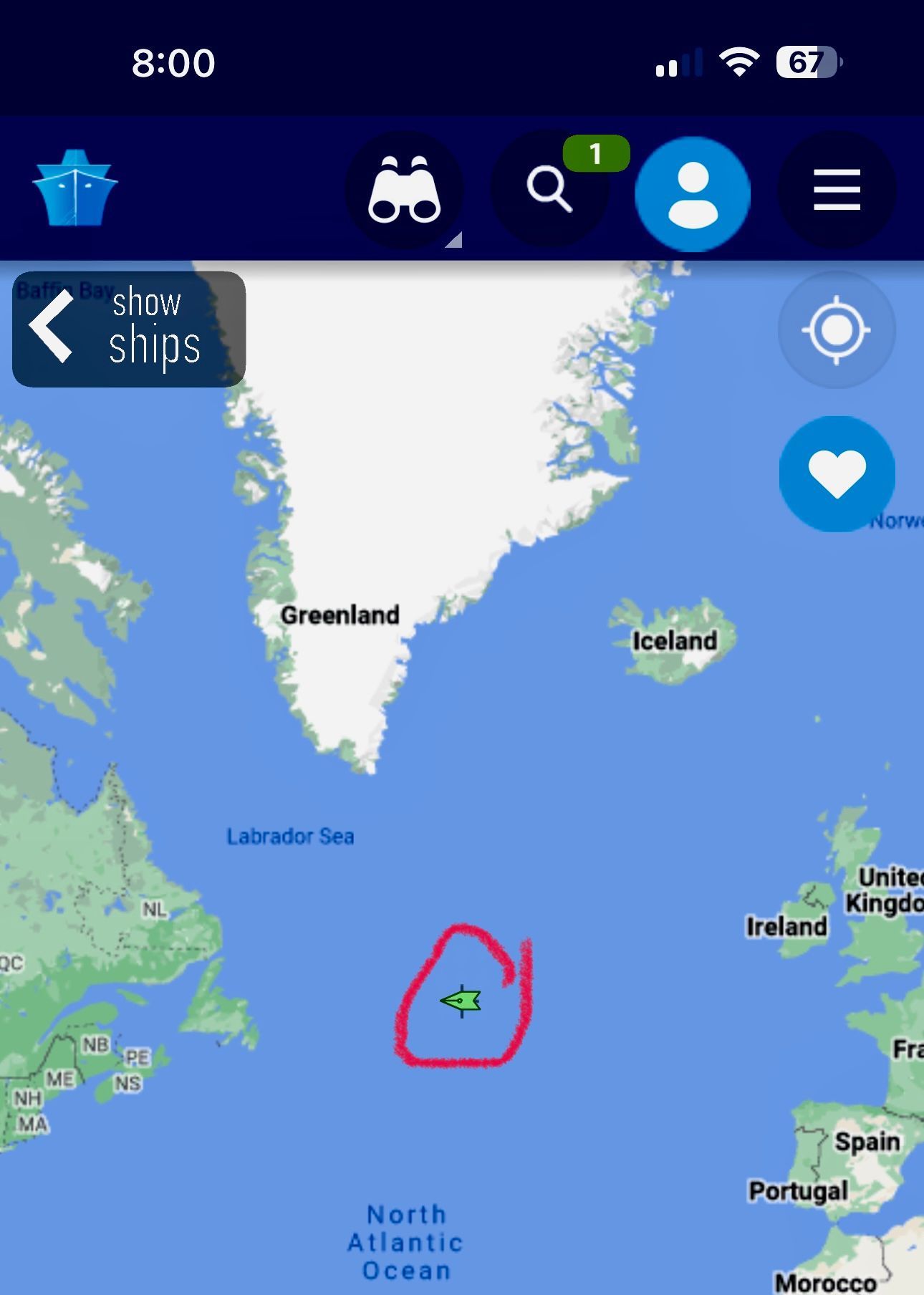Image resolution: width=924 pixels, height=1295 pixels.
Task: Tap the show ships button
Action: pos(129,329)
